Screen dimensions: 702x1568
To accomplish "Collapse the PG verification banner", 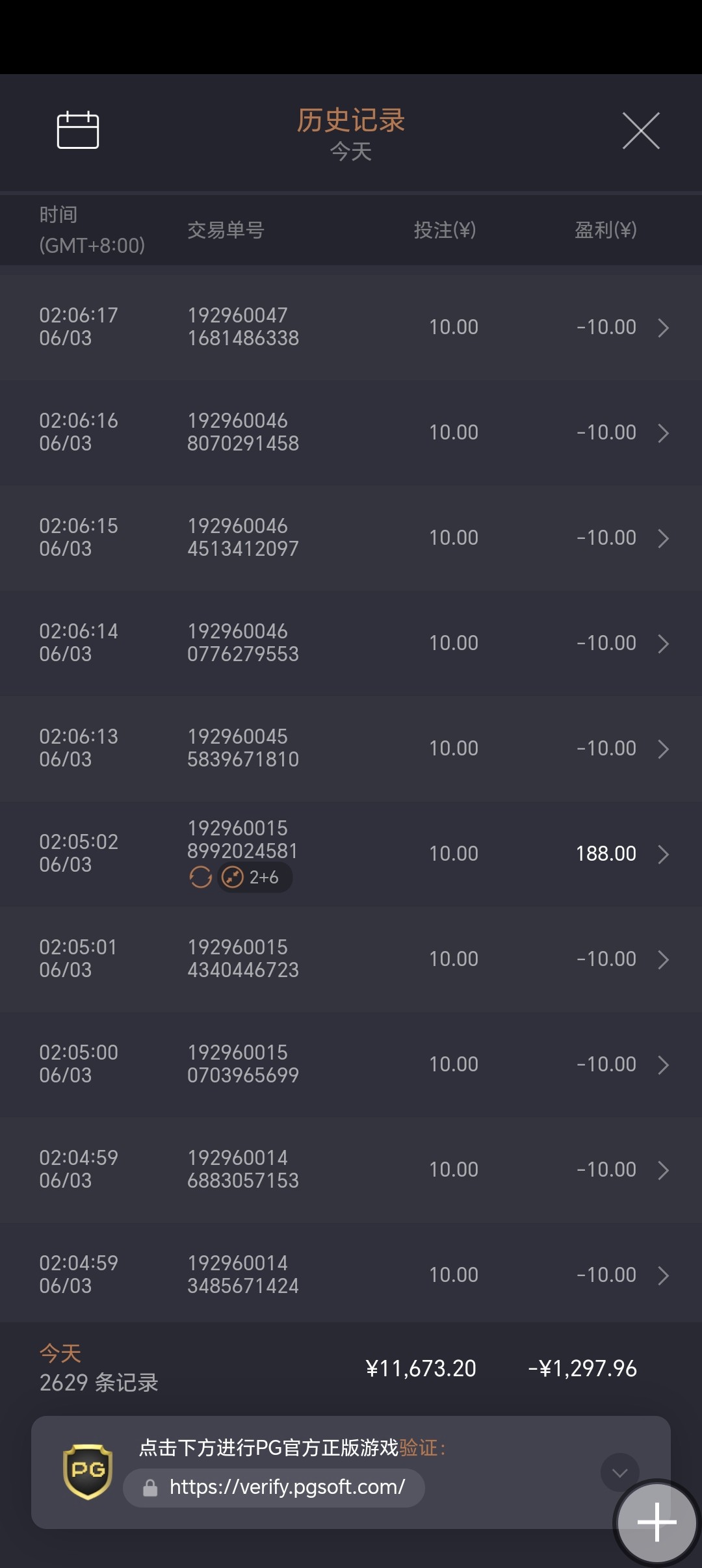I will pos(619,1472).
